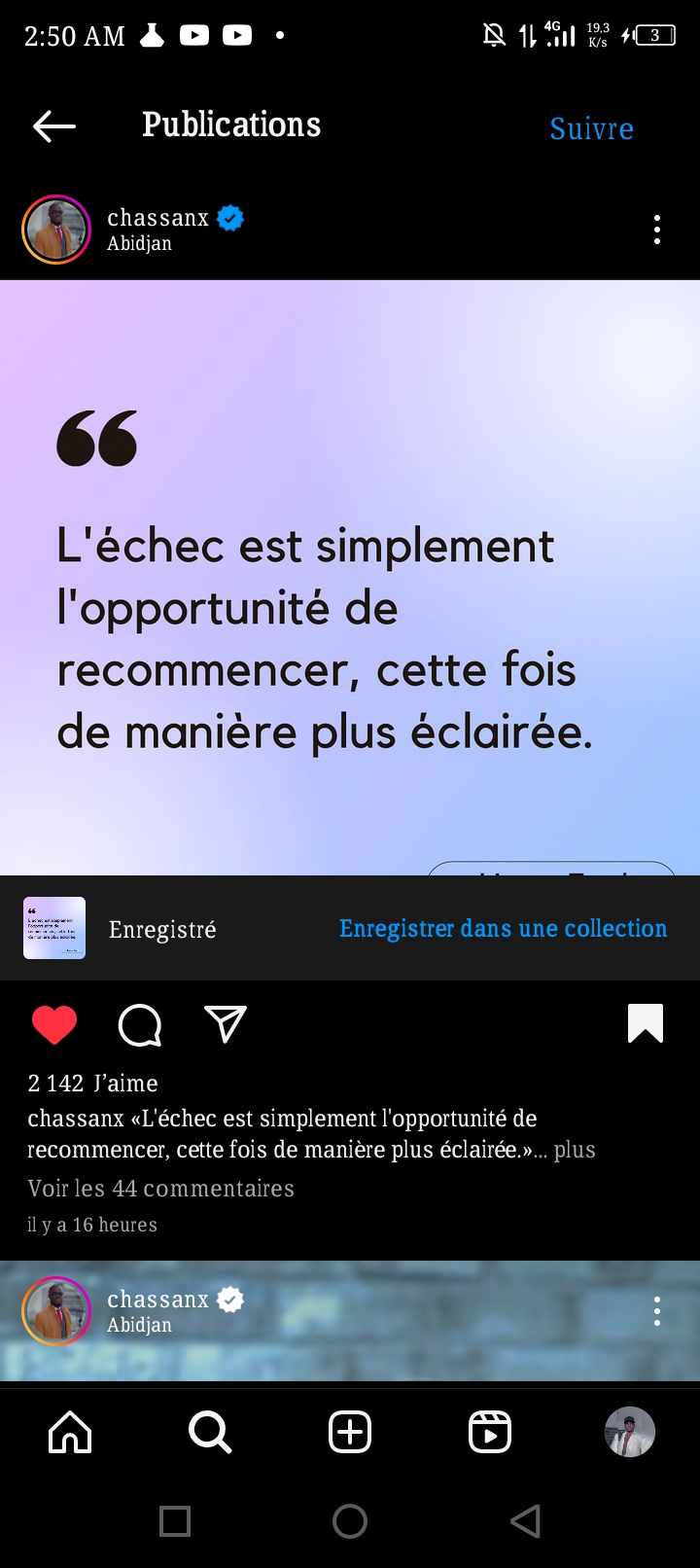Open the Search tab
Screen dimensions: 700x1568
[210, 1432]
